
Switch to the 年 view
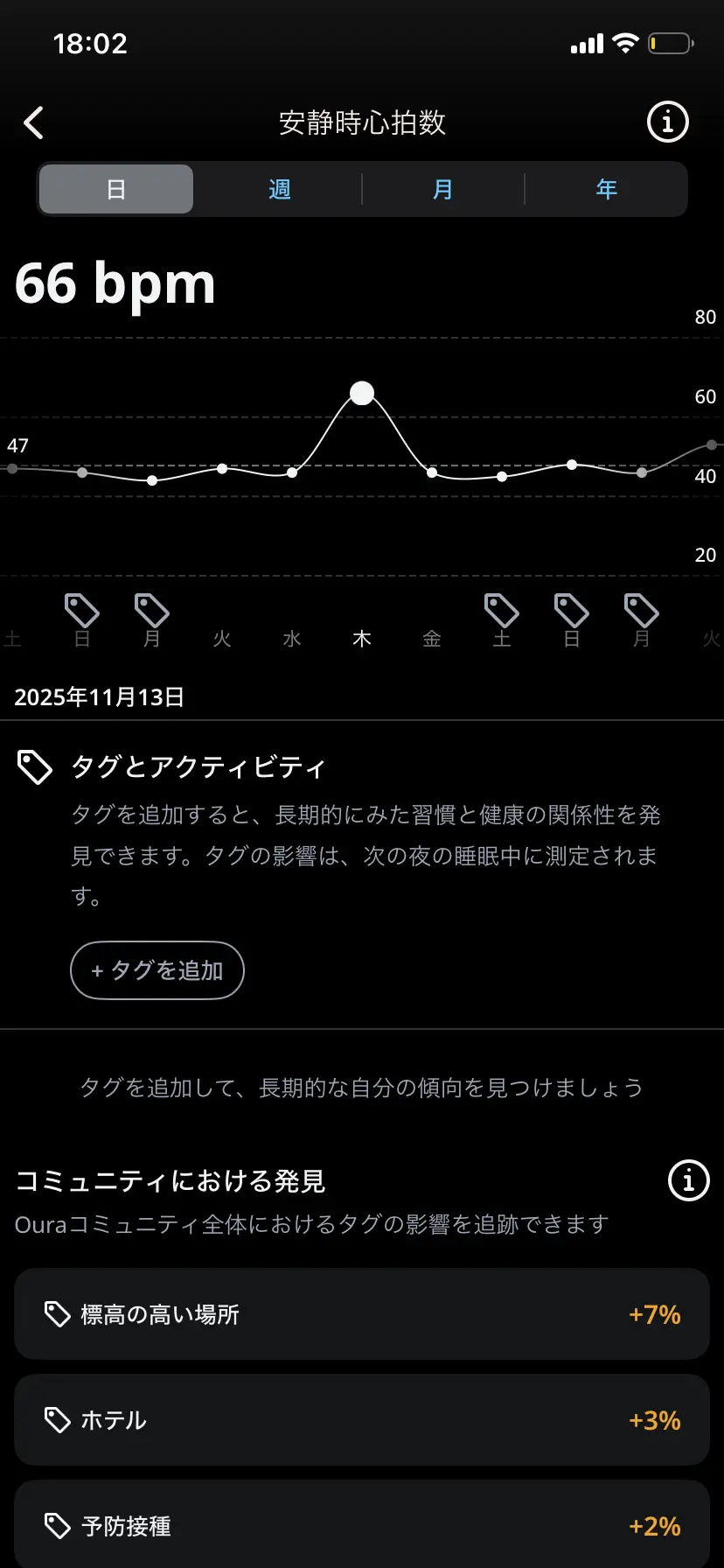click(606, 189)
